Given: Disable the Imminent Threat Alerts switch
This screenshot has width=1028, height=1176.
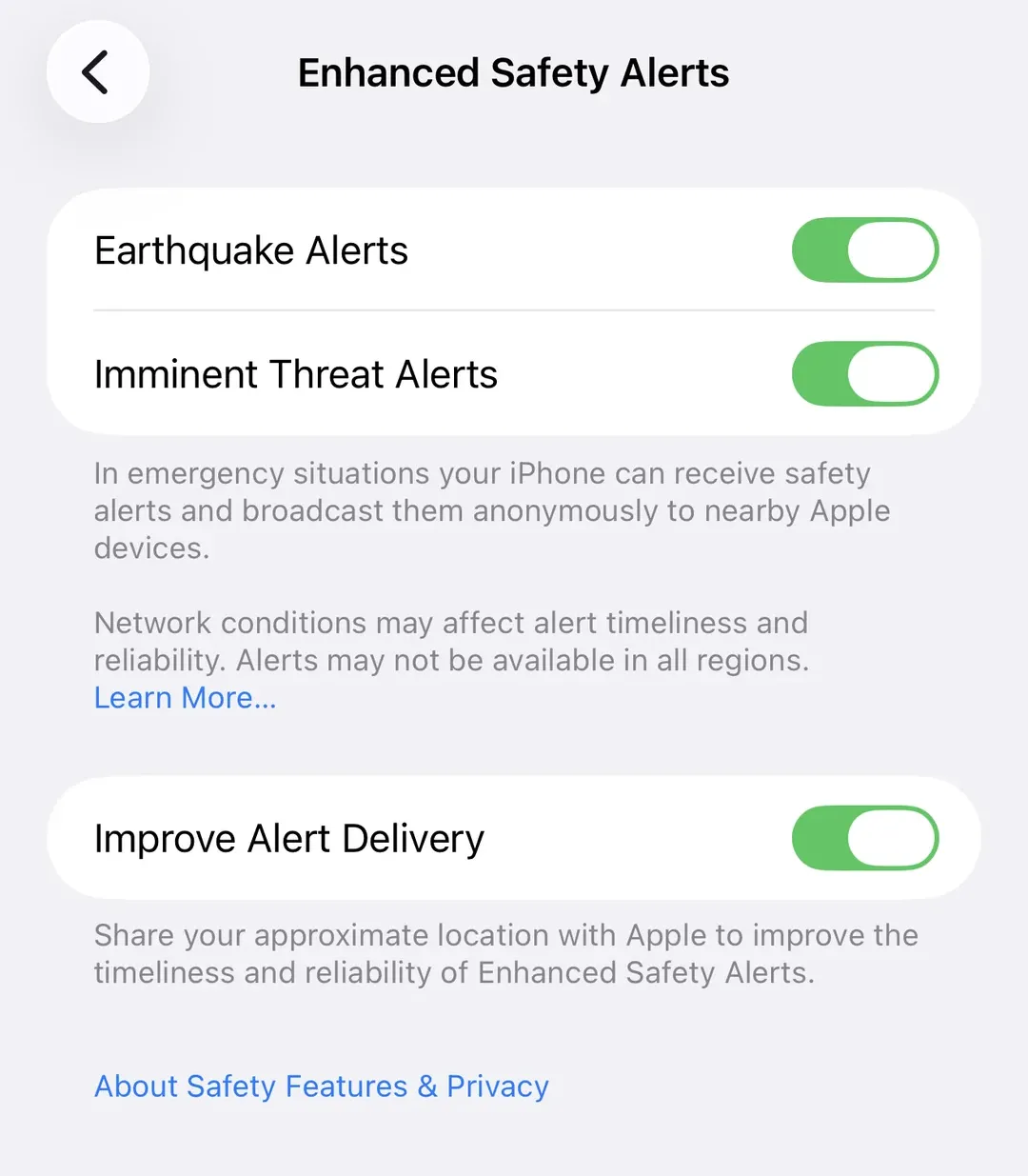Looking at the screenshot, I should tap(864, 374).
